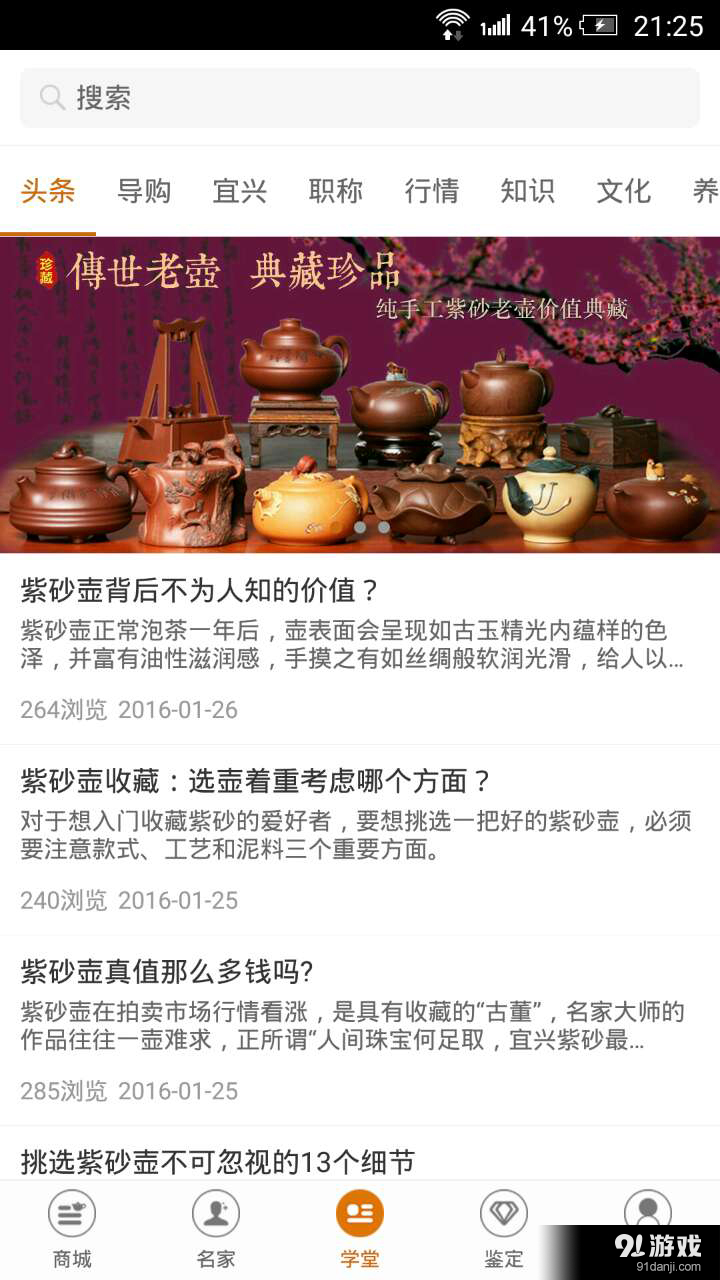Tap the 文化 culture tab toggle
This screenshot has width=720, height=1280.
click(622, 191)
